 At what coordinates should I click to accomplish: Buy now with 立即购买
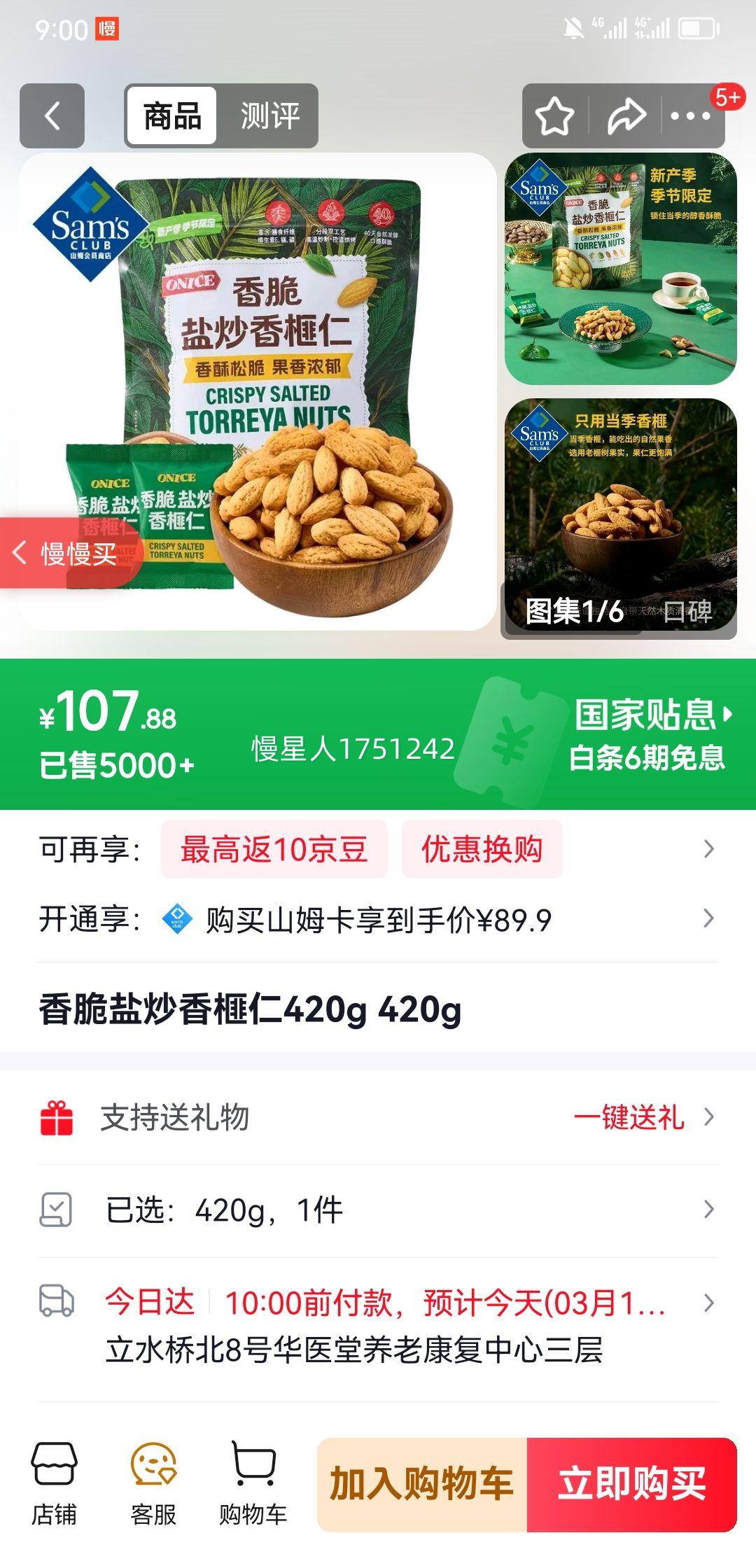631,1484
